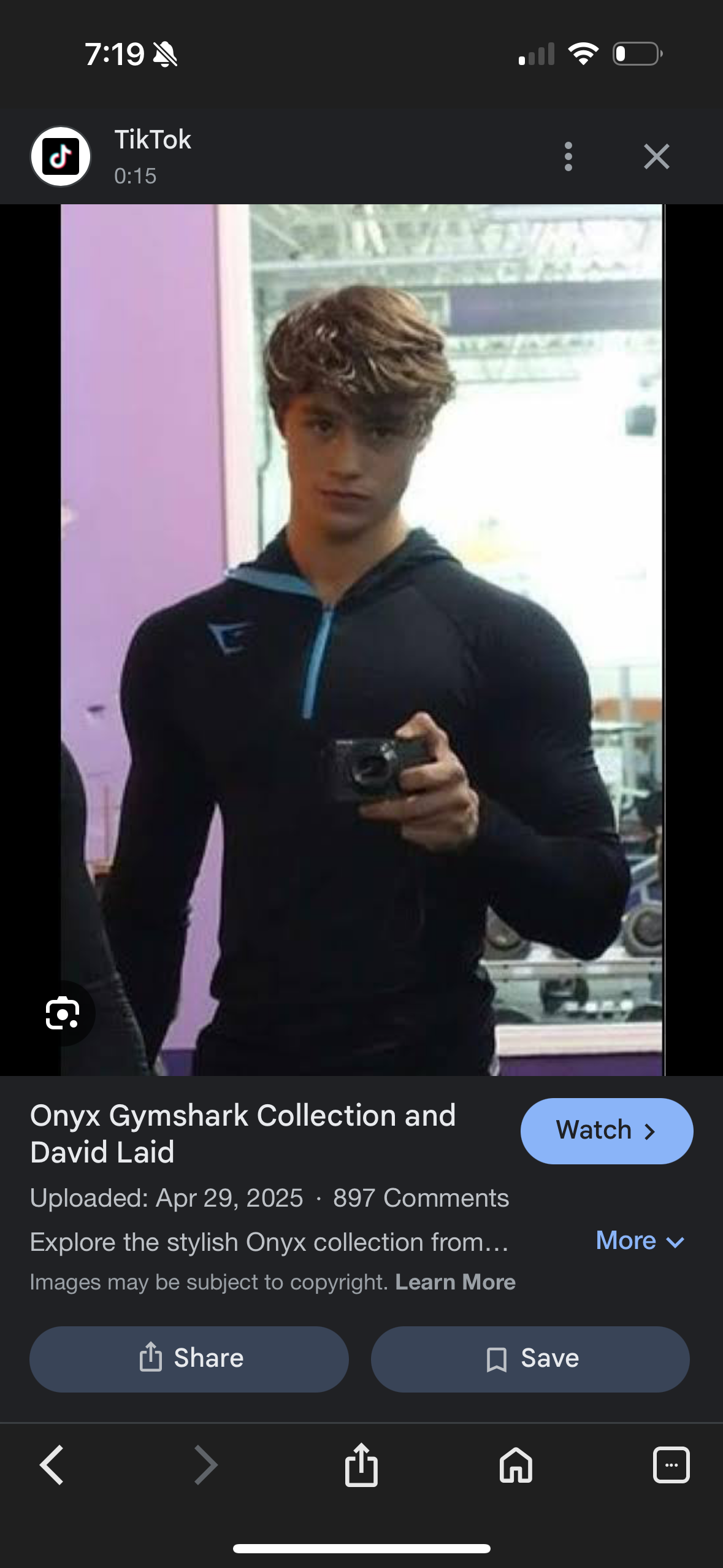This screenshot has width=723, height=1568.
Task: Tap Watch to open the TikTok video
Action: 606,1131
